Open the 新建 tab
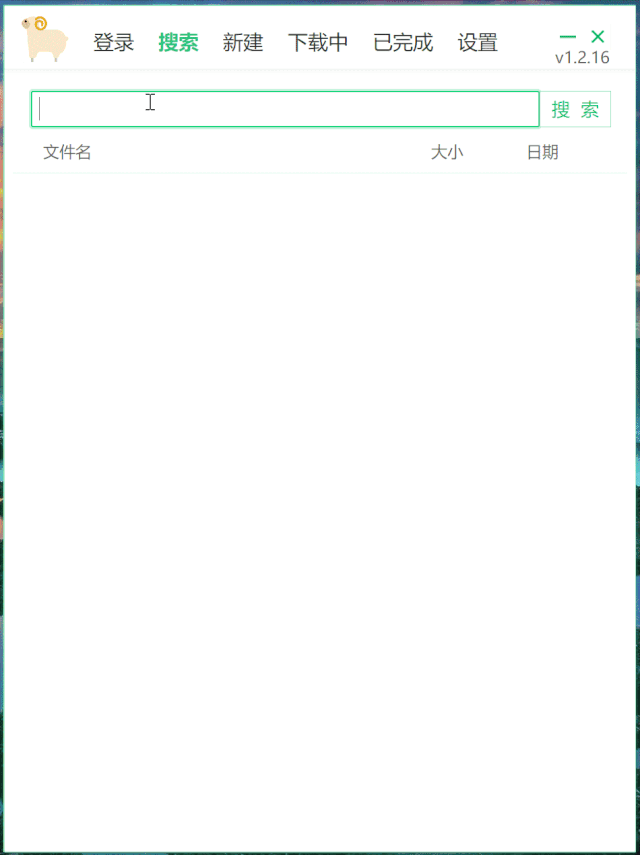 [x=243, y=43]
